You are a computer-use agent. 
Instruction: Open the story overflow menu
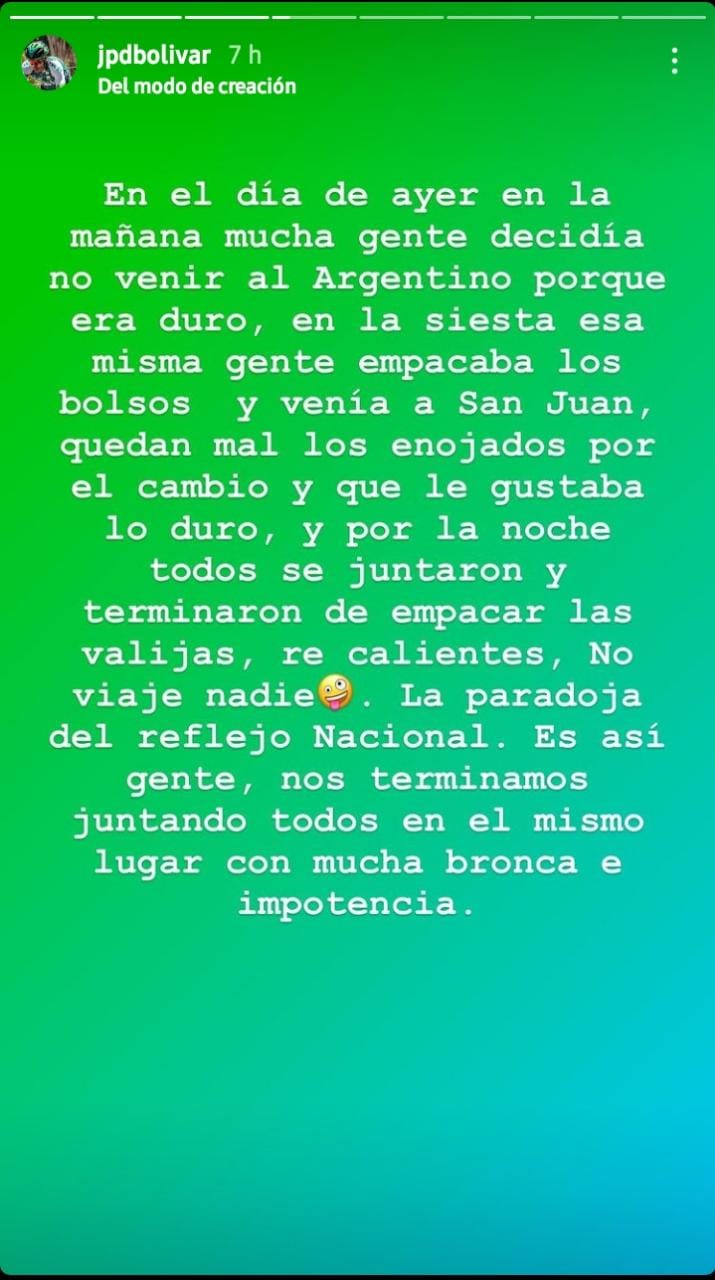click(x=675, y=62)
